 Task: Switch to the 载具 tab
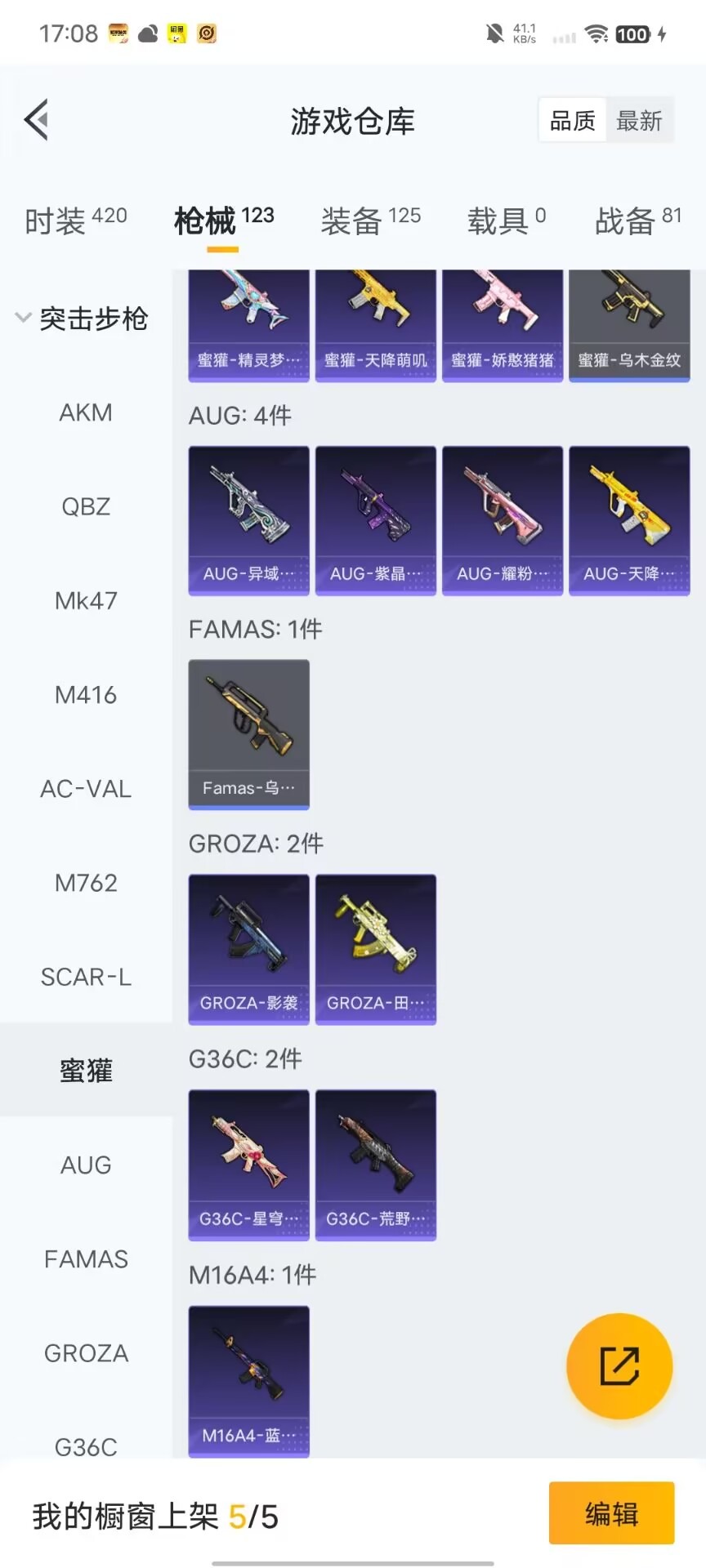coord(506,220)
